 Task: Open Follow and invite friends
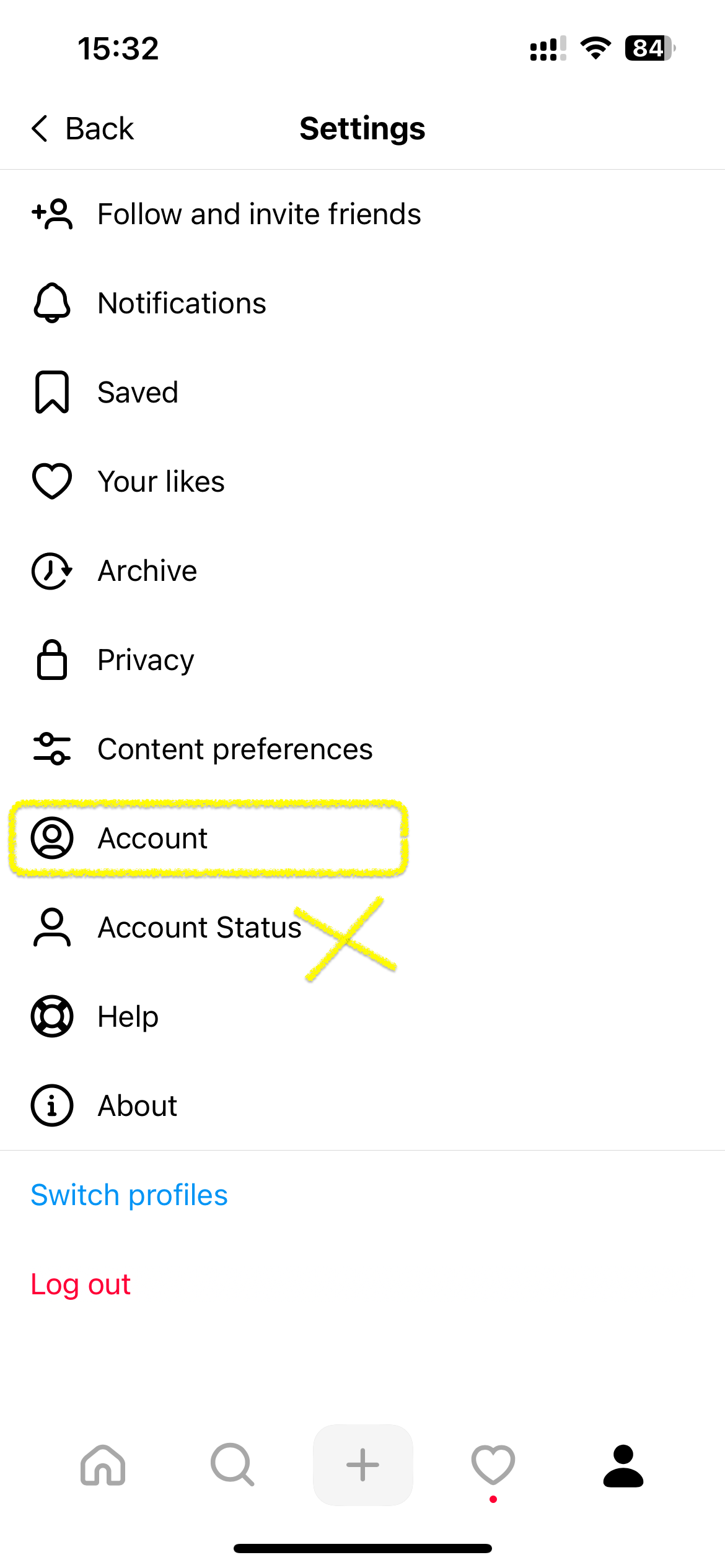click(x=362, y=214)
